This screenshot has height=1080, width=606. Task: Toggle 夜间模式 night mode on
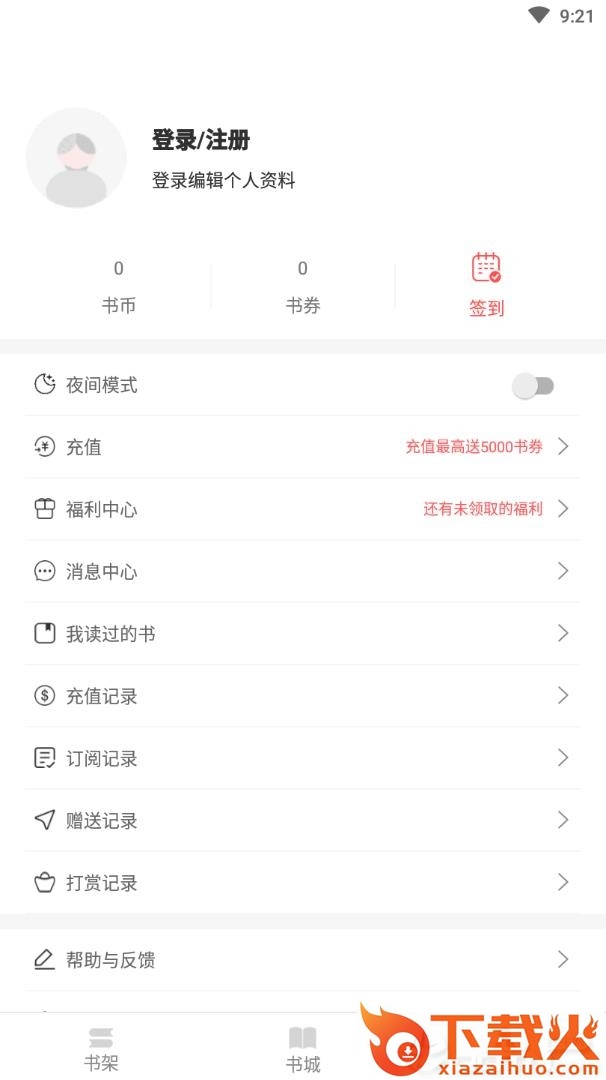click(533, 385)
